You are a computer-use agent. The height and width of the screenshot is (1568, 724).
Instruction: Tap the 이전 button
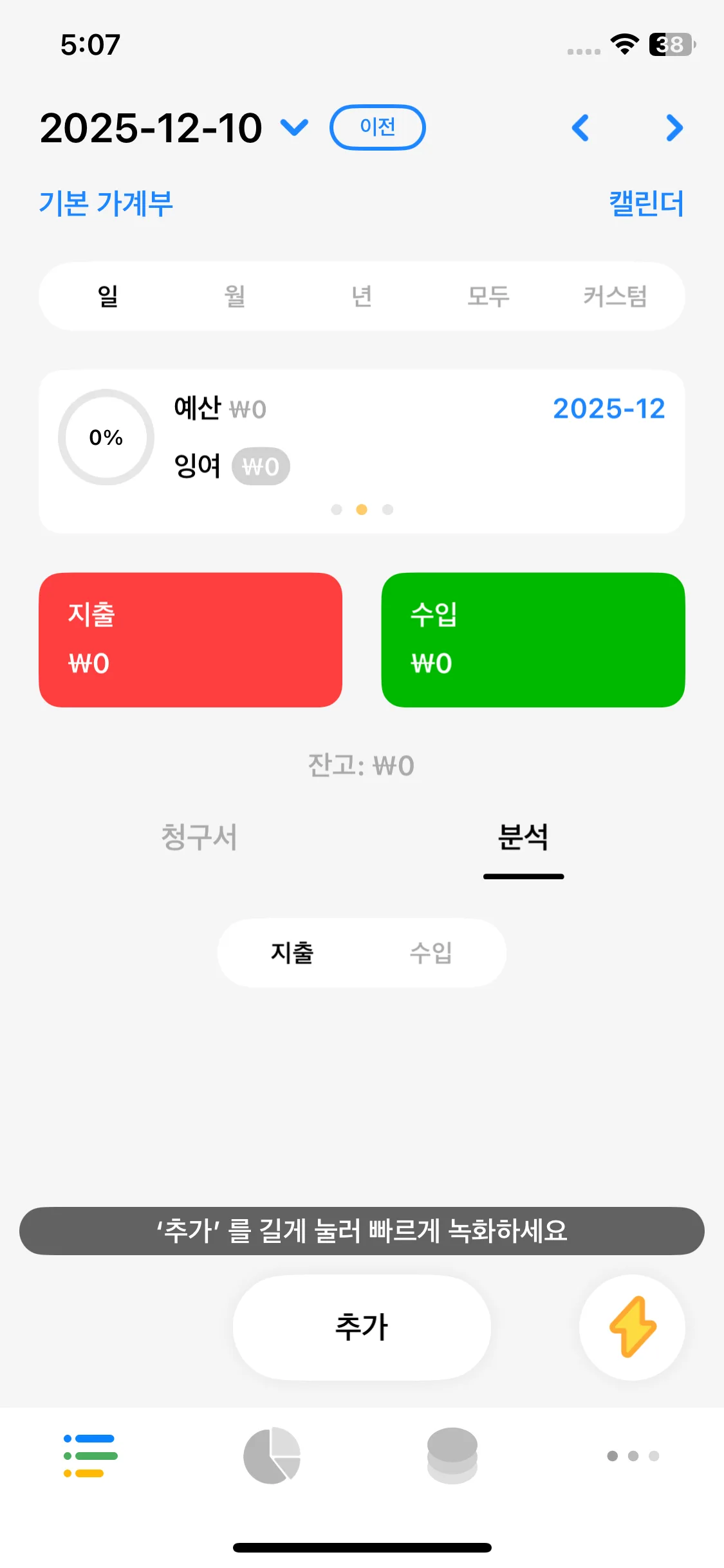tap(377, 127)
